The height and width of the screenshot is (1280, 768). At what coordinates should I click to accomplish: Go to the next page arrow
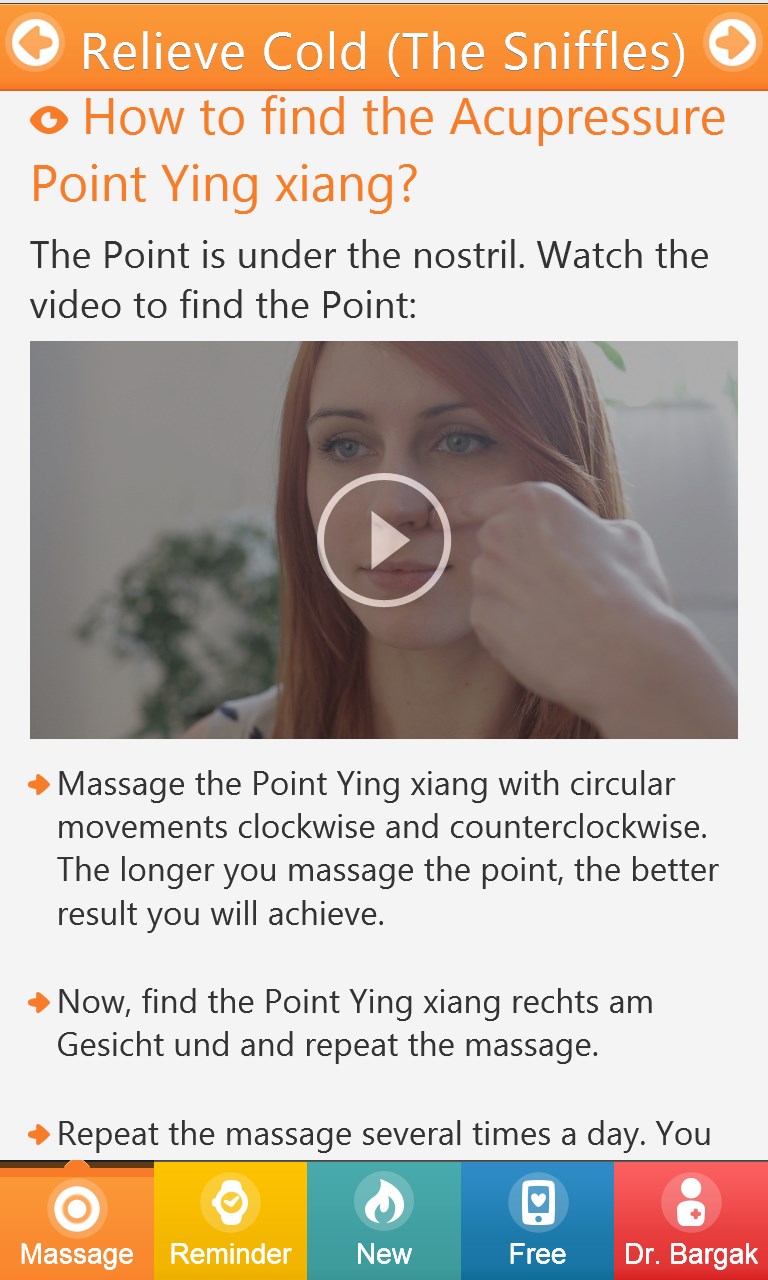coord(732,43)
